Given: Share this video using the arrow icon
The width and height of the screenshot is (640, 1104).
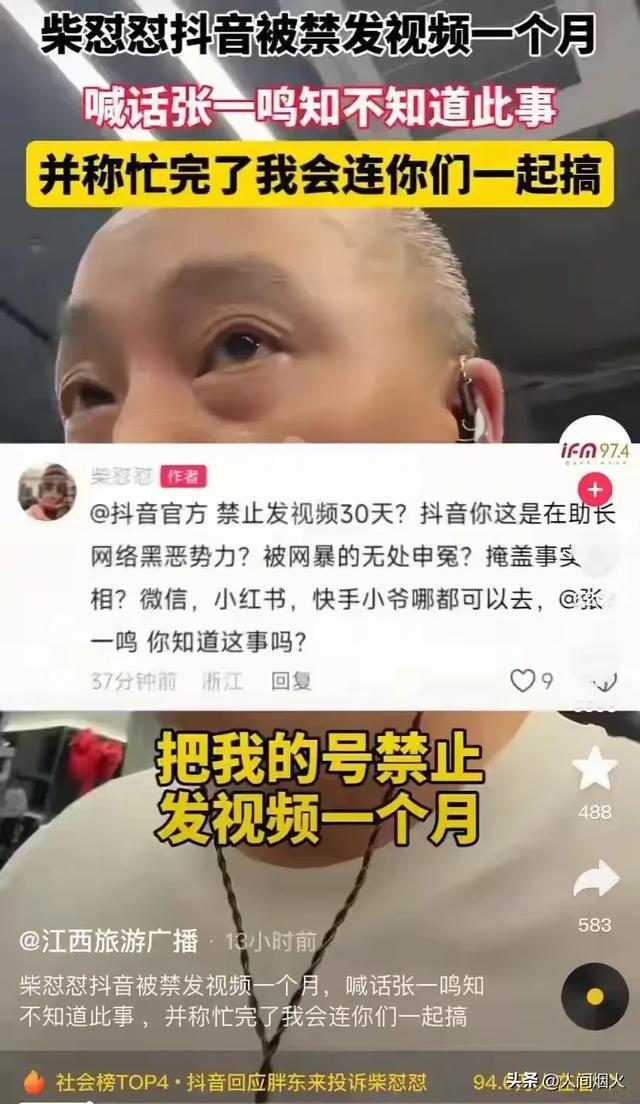Looking at the screenshot, I should (x=594, y=880).
